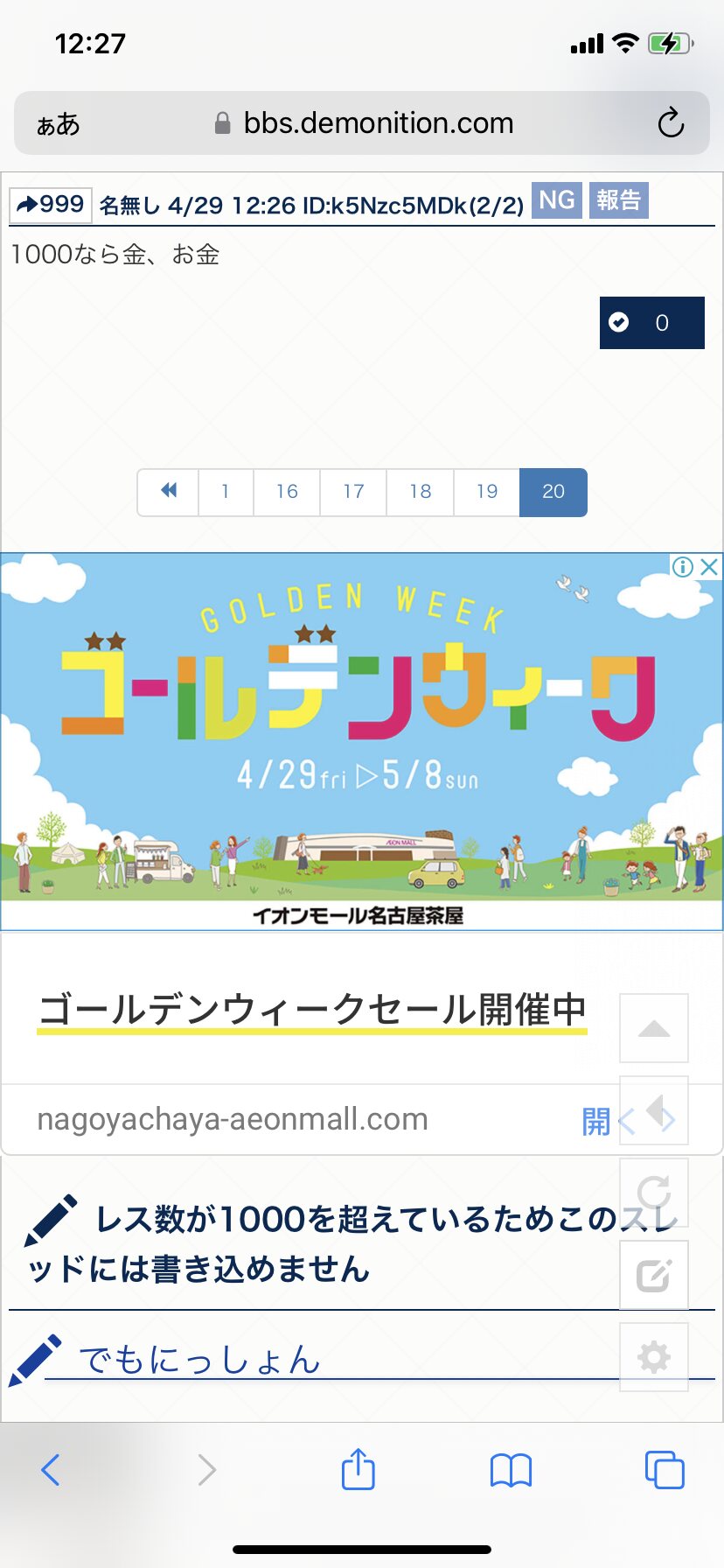724x1568 pixels.
Task: Open the ad info icon
Action: (x=683, y=567)
